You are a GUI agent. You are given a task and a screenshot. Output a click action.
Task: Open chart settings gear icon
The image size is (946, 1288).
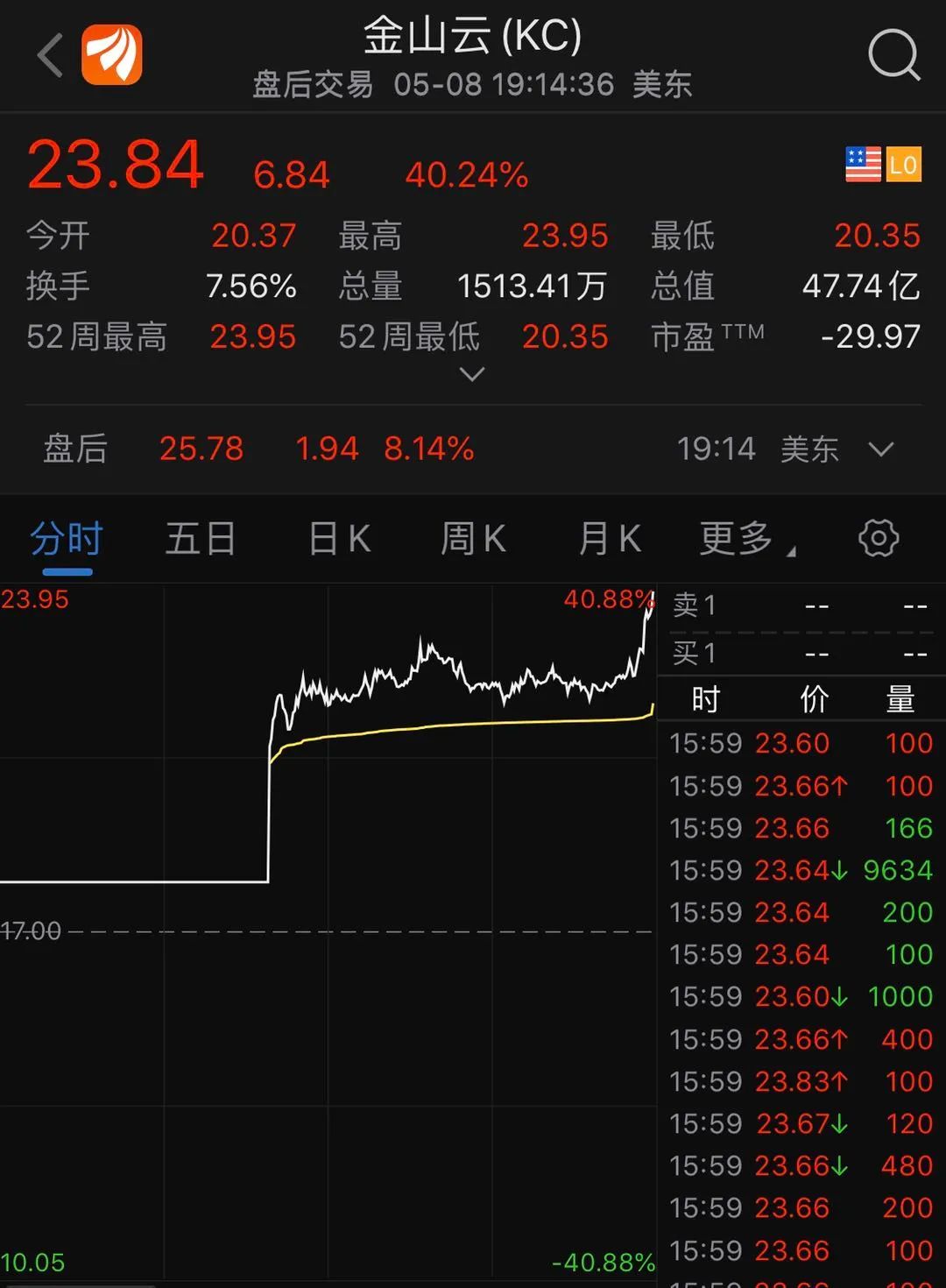point(879,538)
